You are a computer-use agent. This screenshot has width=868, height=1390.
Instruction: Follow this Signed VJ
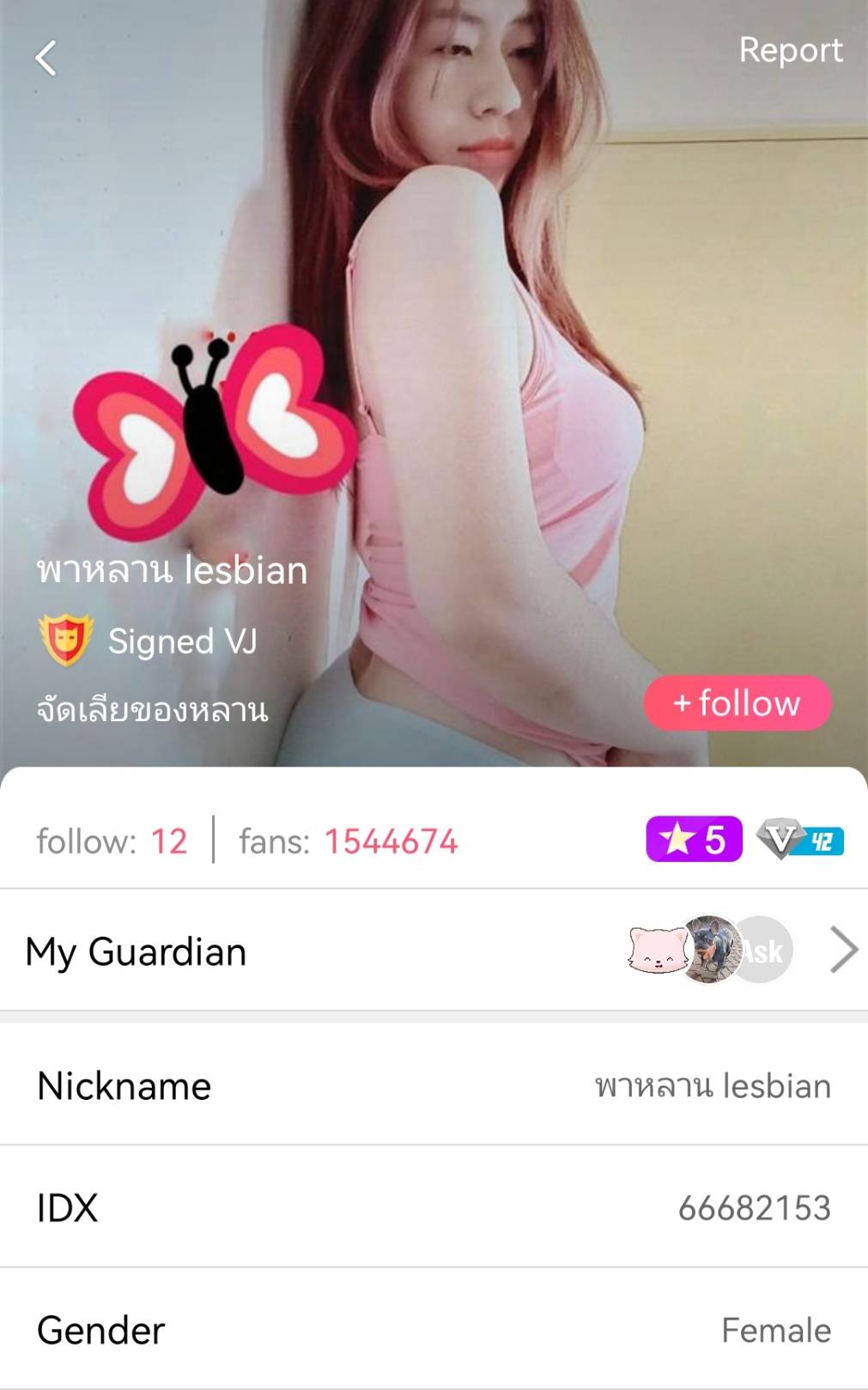click(x=737, y=703)
